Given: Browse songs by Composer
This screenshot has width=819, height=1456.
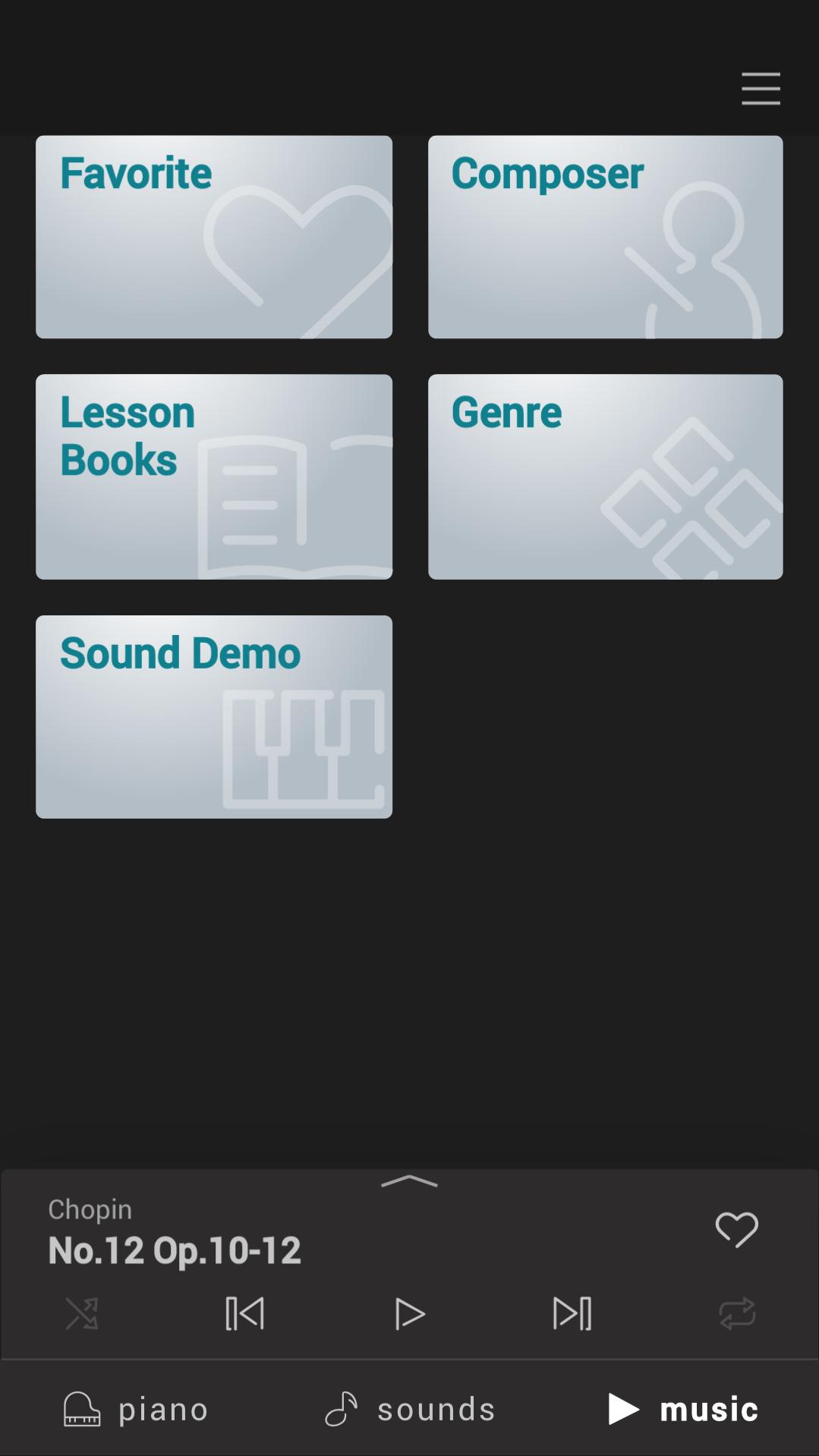Looking at the screenshot, I should point(605,237).
